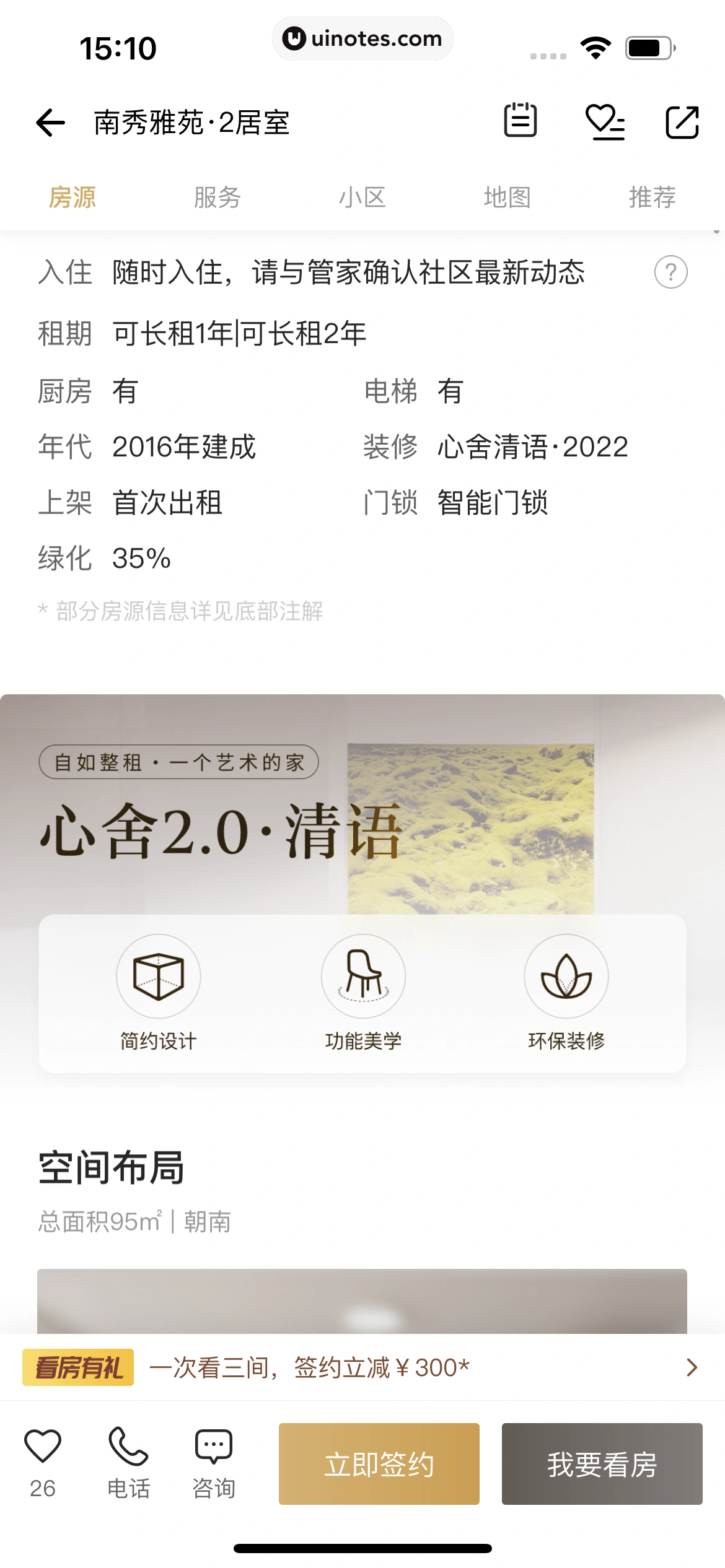Toggle the favorite heart at top right

pos(606,122)
